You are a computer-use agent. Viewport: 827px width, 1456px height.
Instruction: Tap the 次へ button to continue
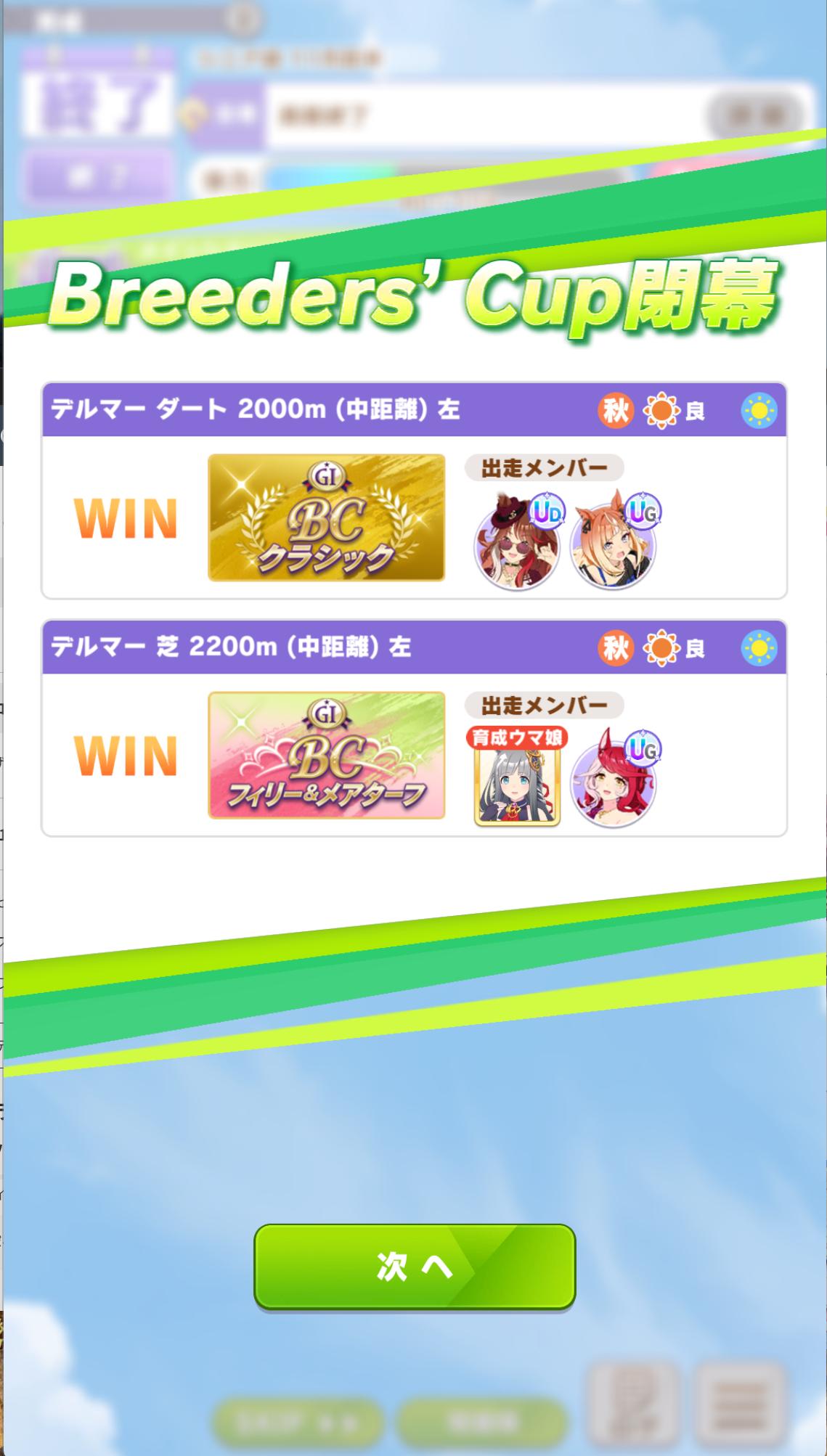click(414, 1267)
